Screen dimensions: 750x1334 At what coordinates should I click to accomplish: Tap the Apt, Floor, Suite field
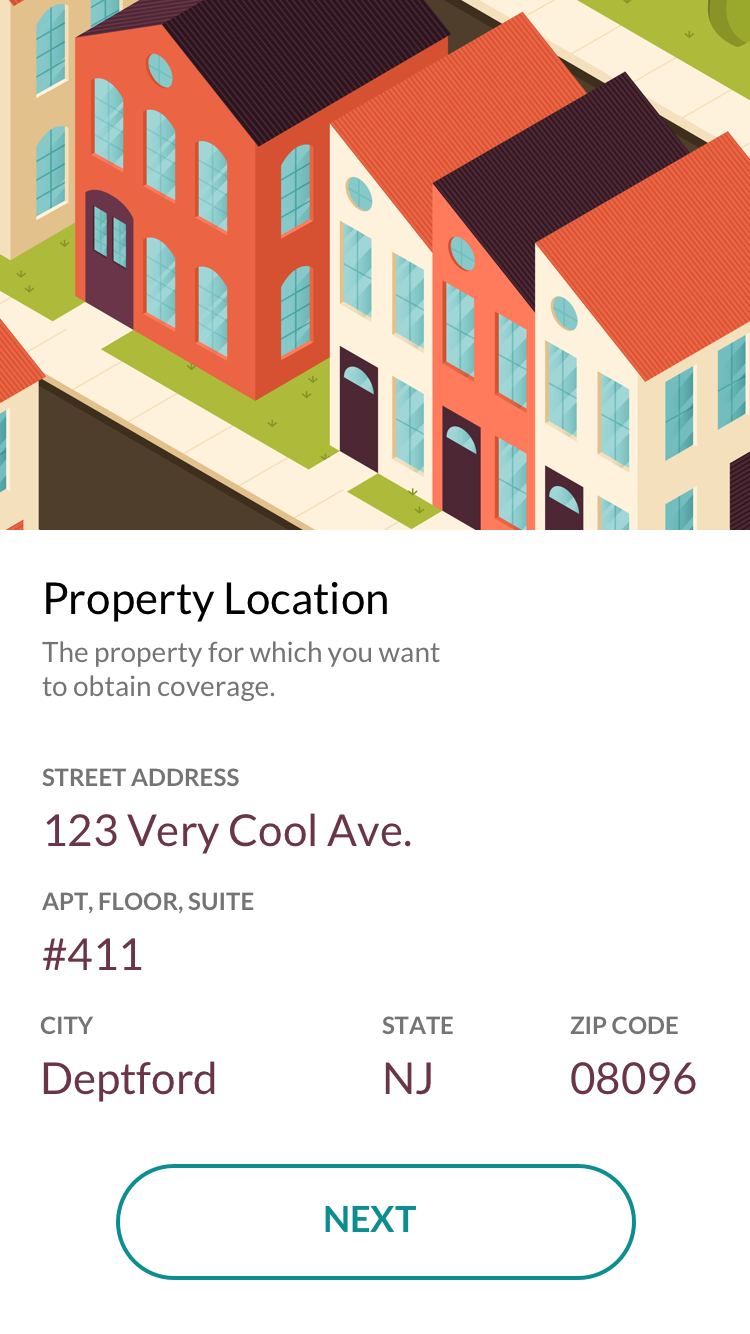(93, 955)
